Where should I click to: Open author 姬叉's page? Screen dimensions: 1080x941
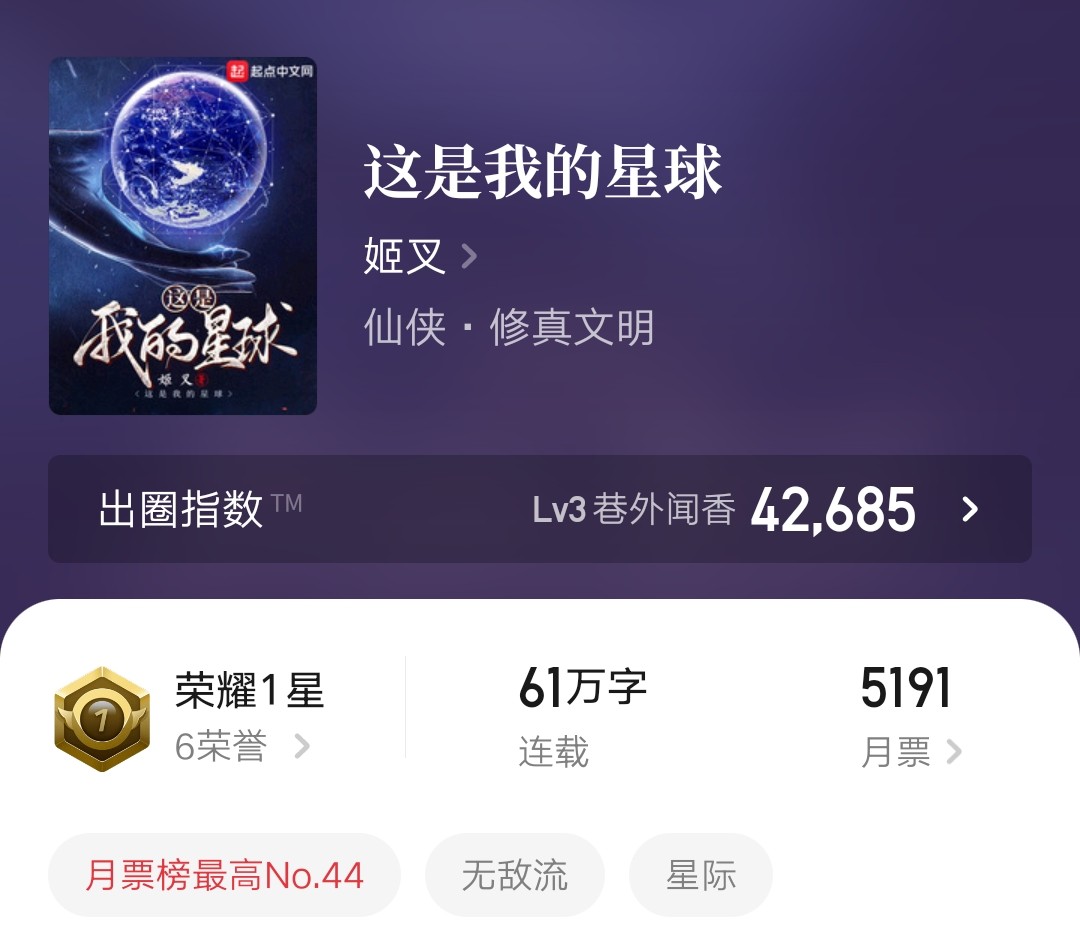coord(420,257)
